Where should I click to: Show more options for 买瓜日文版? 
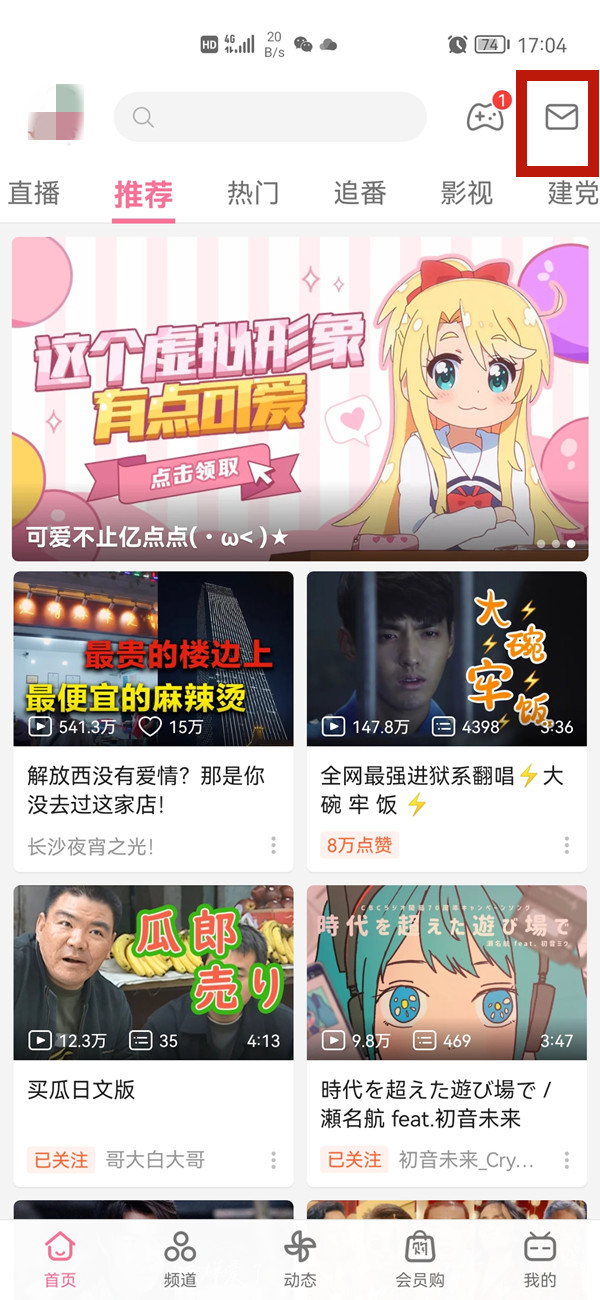click(x=273, y=1160)
